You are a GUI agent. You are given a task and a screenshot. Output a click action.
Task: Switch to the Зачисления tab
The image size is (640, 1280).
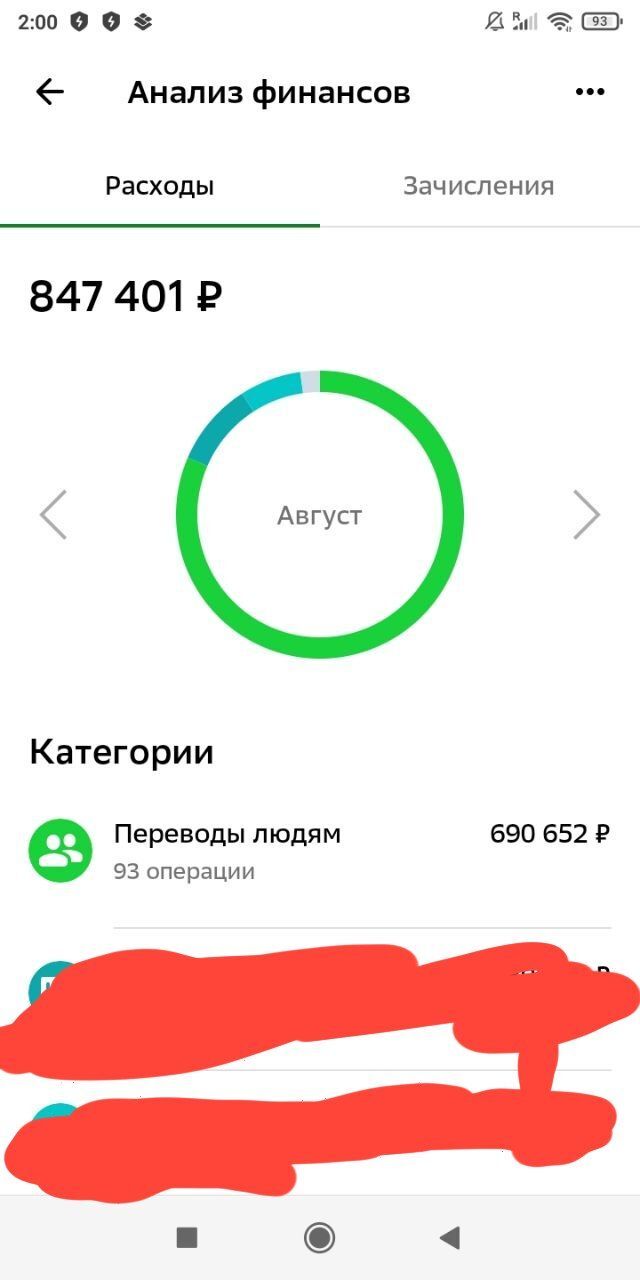[x=478, y=186]
